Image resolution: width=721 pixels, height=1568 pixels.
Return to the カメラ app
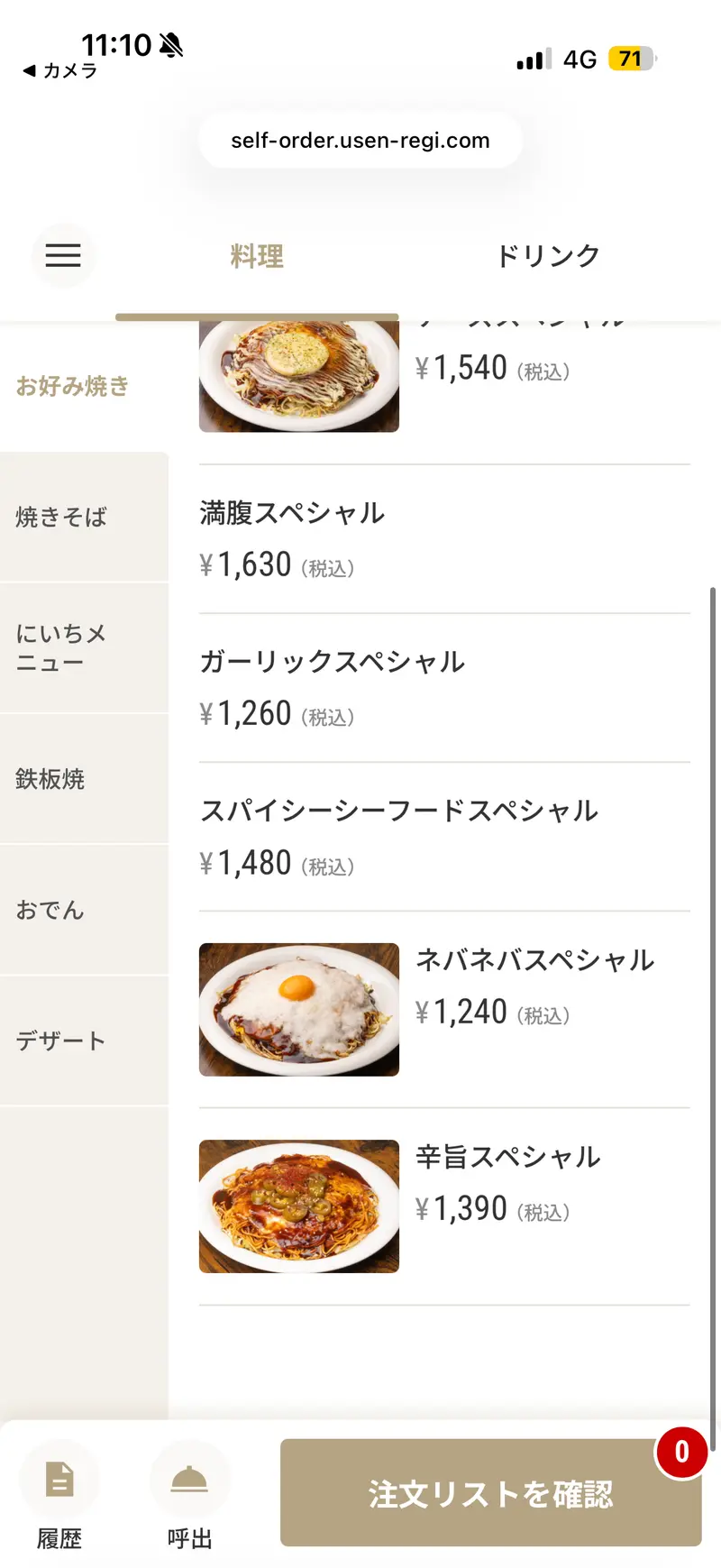[59, 70]
